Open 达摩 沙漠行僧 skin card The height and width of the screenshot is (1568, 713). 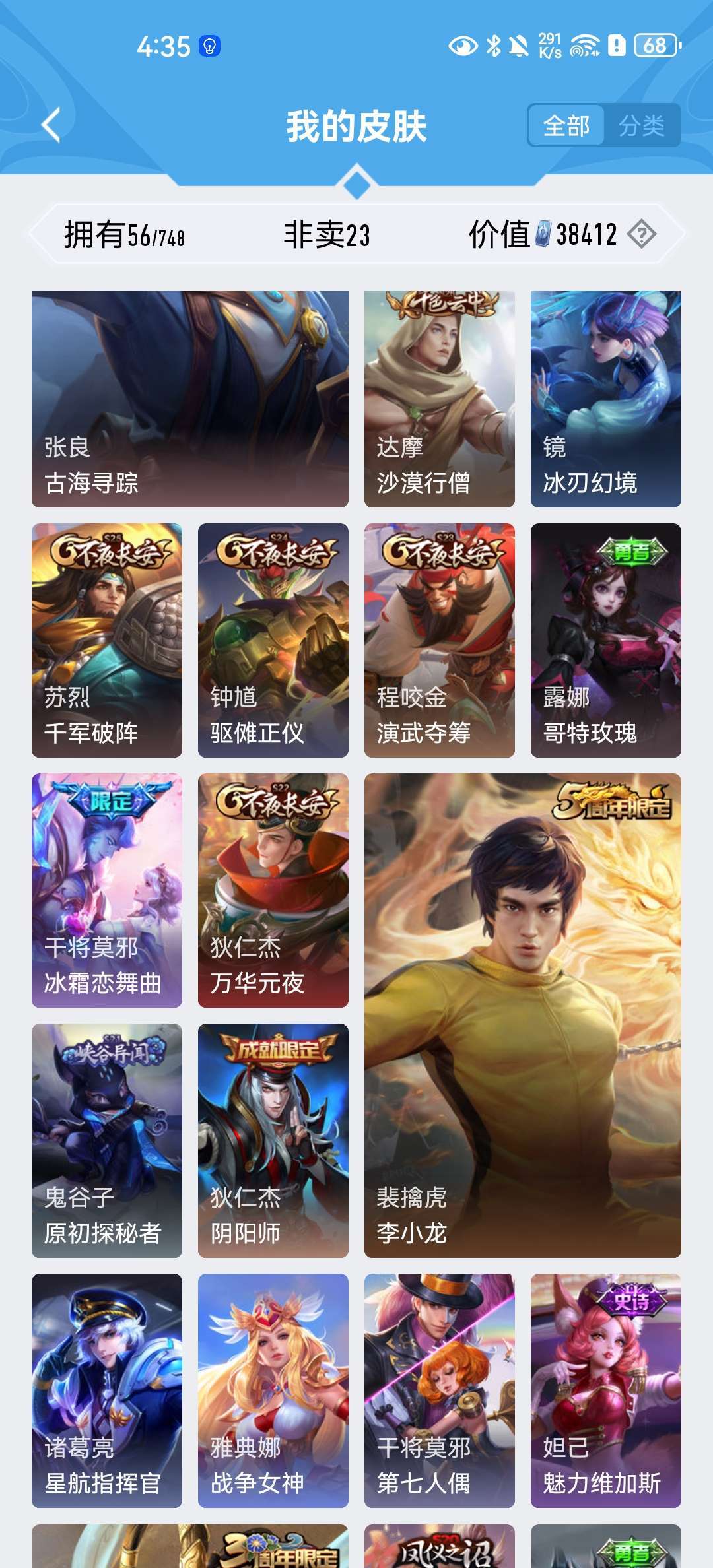click(439, 399)
